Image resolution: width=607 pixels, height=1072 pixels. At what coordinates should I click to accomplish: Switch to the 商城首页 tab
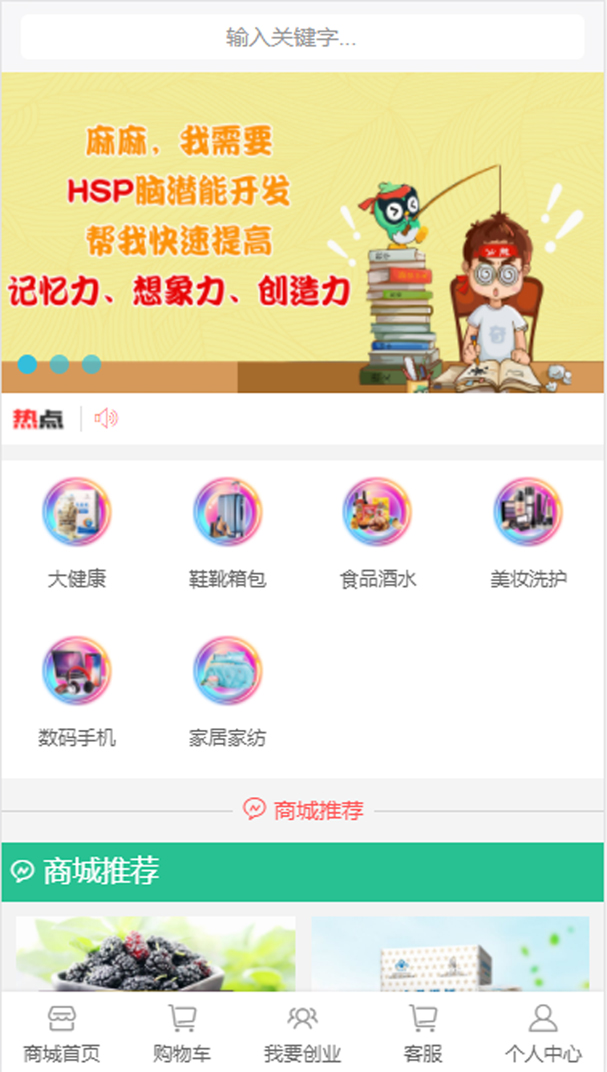62,1033
